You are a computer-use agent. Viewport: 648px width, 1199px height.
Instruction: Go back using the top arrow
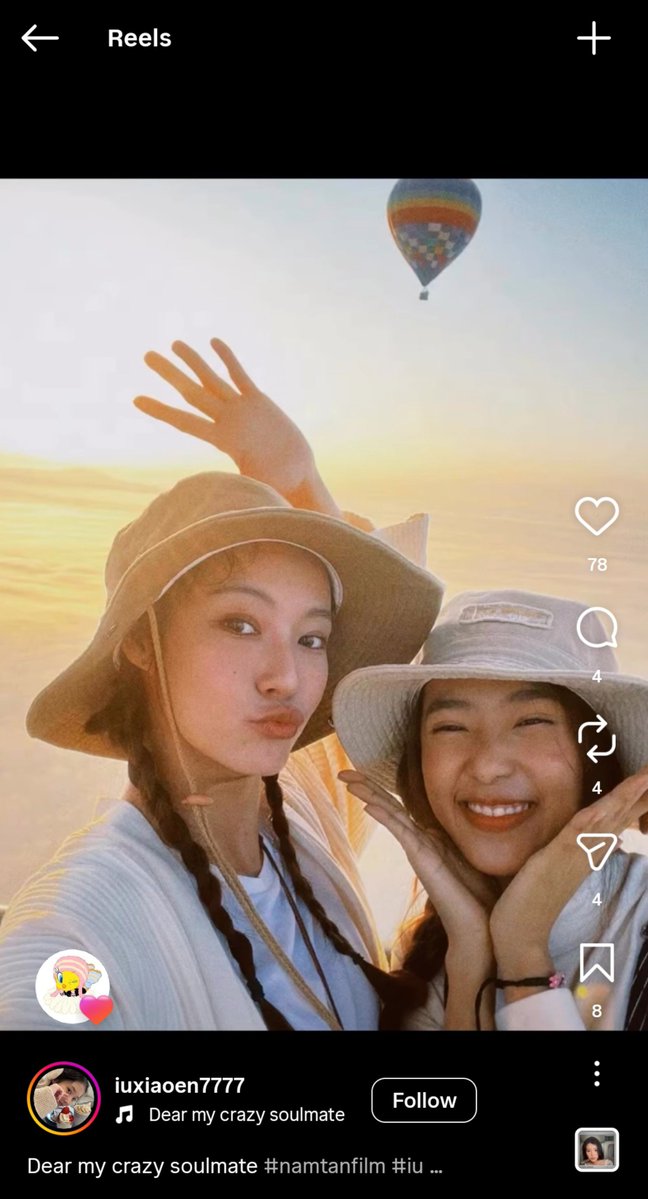coord(40,37)
